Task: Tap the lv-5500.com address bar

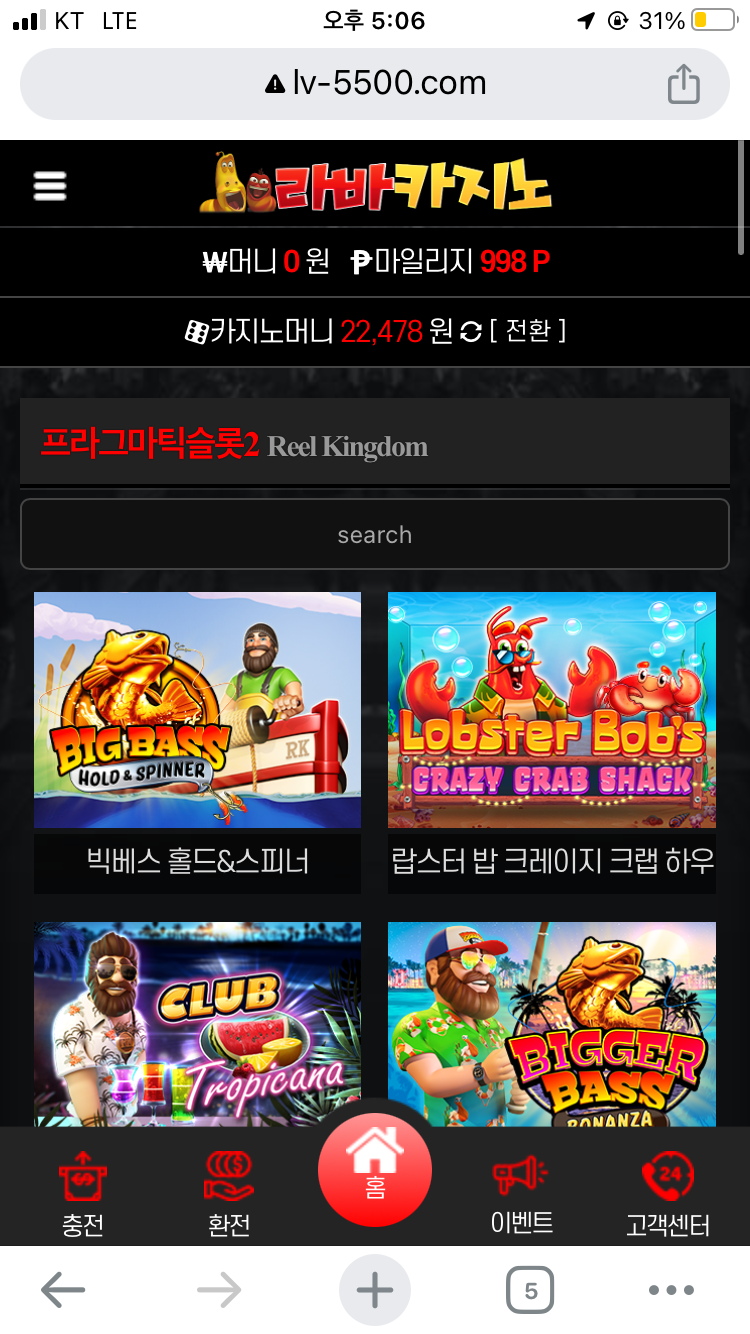Action: click(375, 84)
